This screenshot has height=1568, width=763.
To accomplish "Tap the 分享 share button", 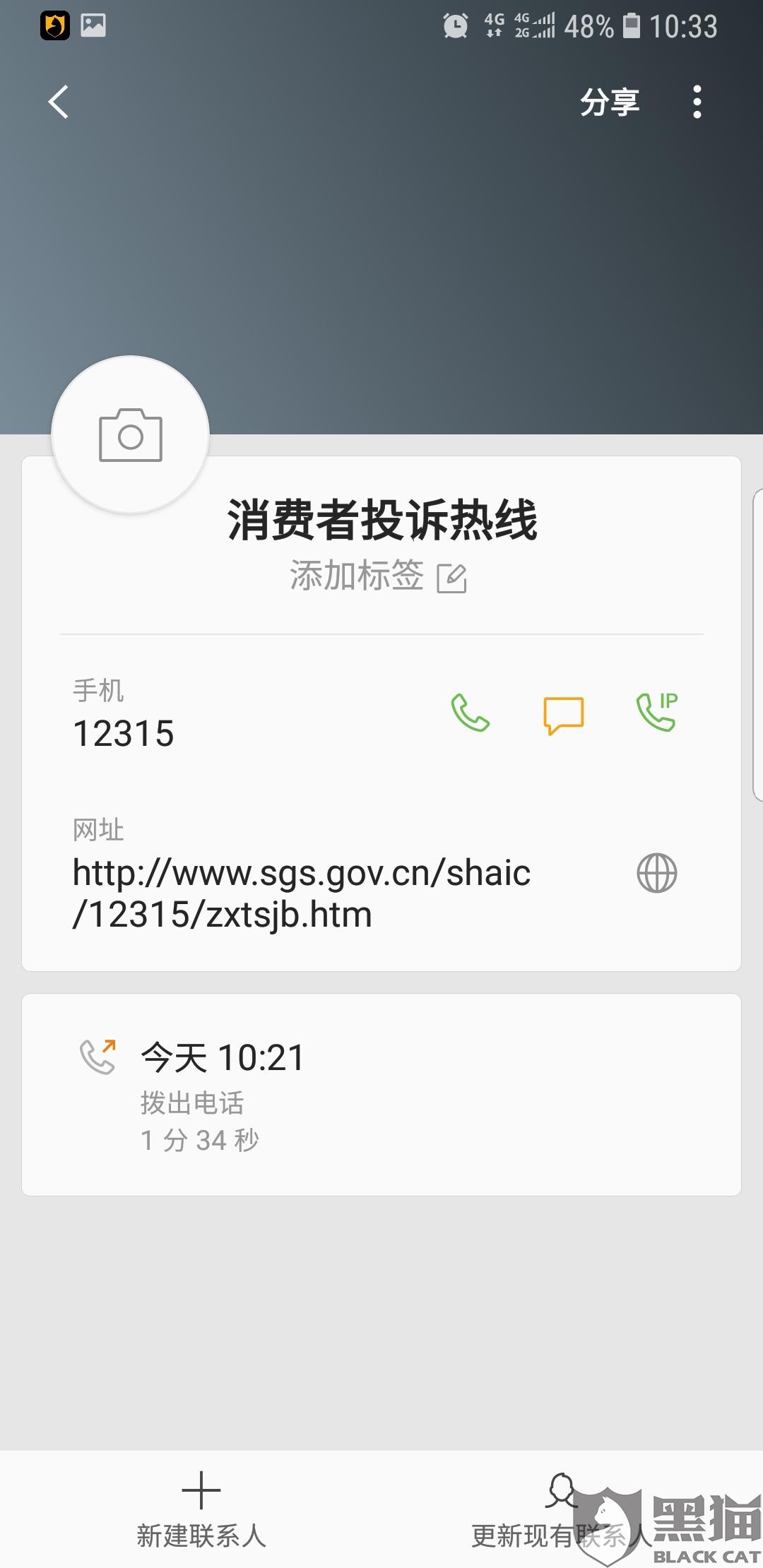I will tap(610, 102).
